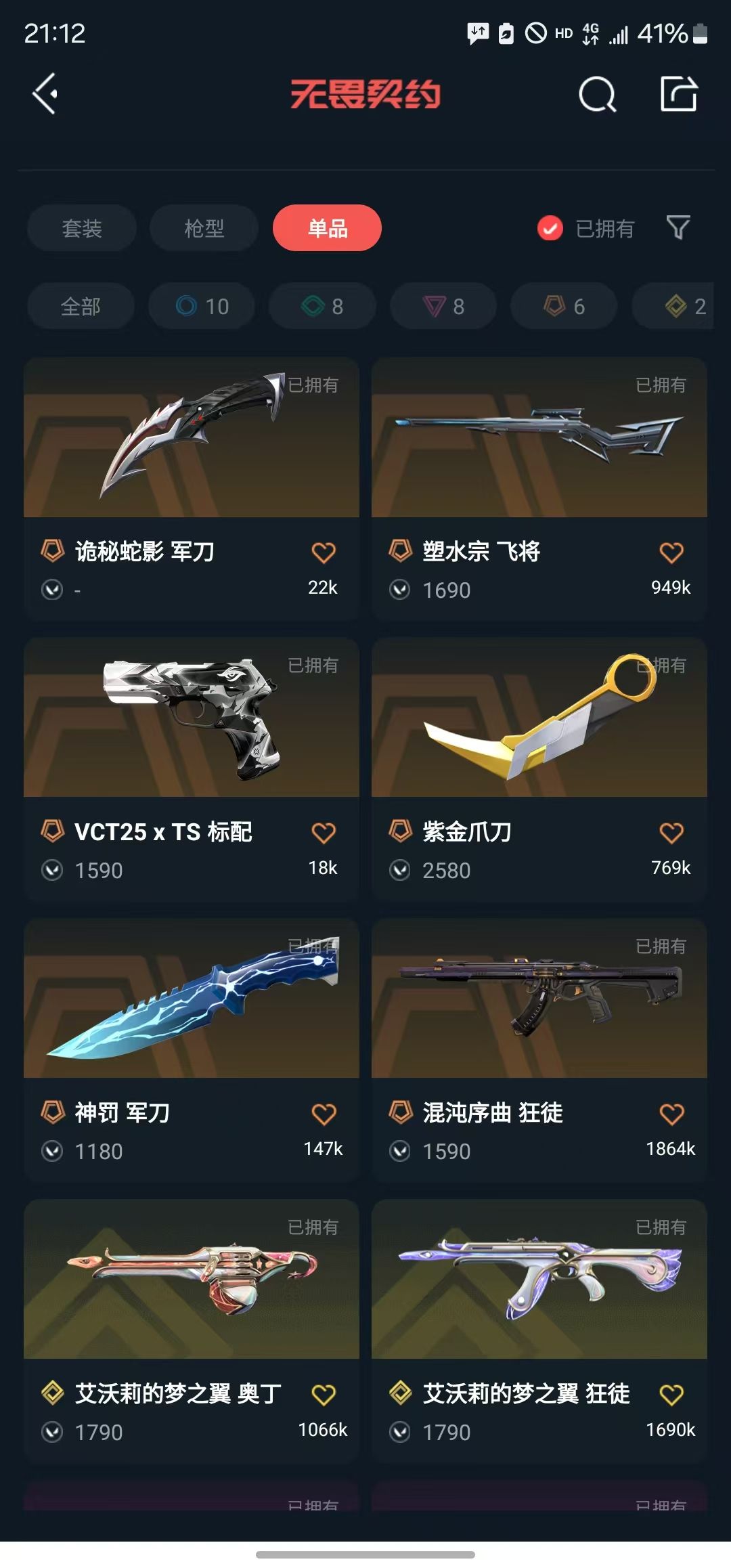Switch to the 枪型 tab
Image resolution: width=731 pixels, height=1568 pixels.
[204, 228]
